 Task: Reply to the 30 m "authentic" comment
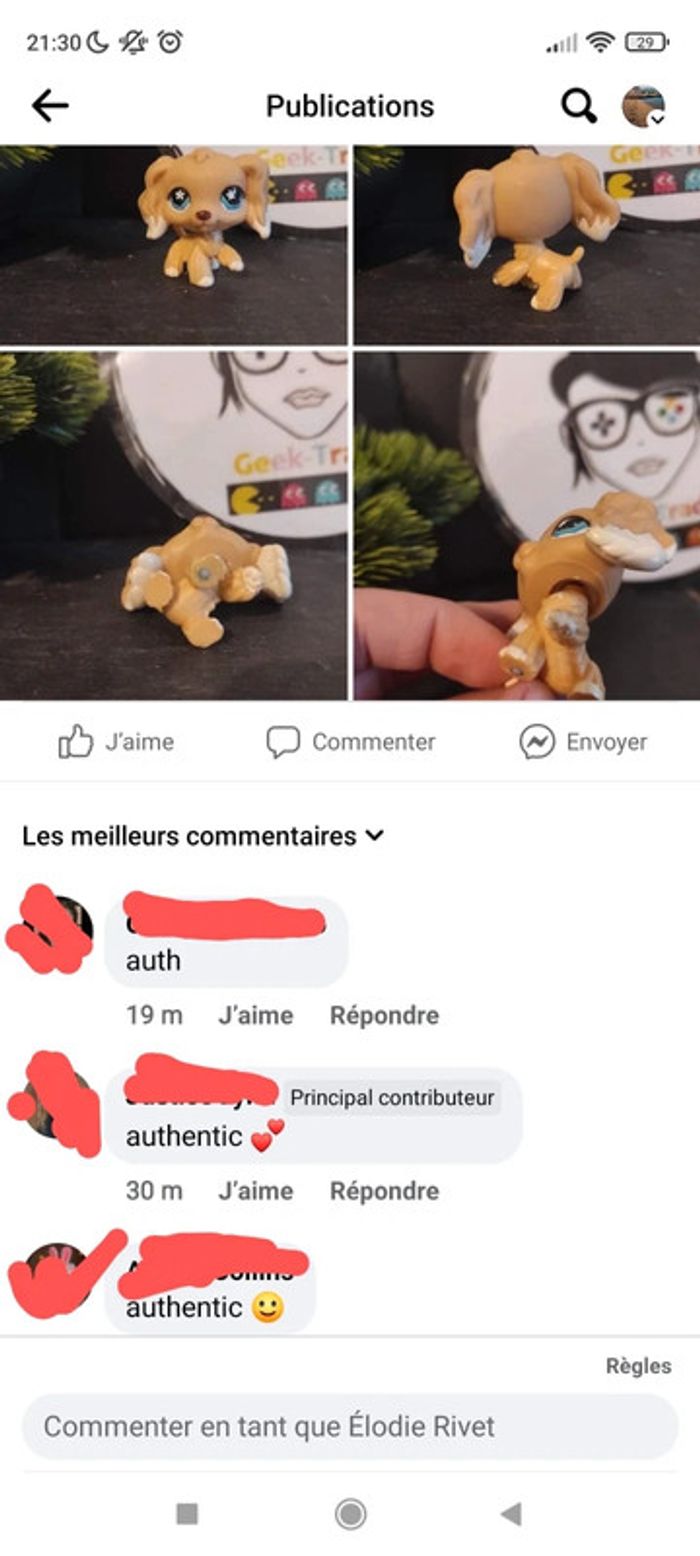click(384, 1191)
